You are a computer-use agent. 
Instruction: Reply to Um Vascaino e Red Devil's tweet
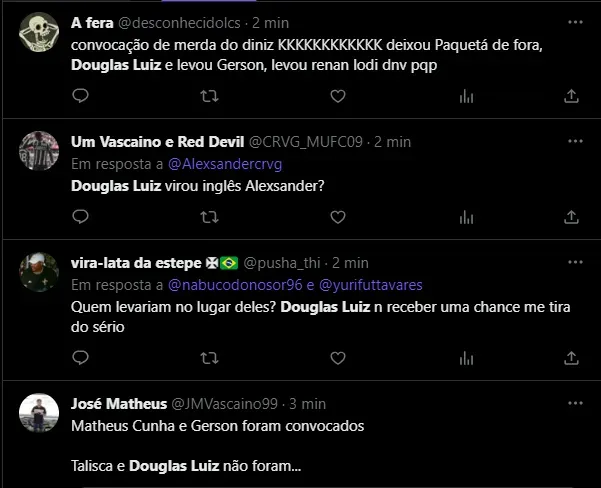coord(81,216)
